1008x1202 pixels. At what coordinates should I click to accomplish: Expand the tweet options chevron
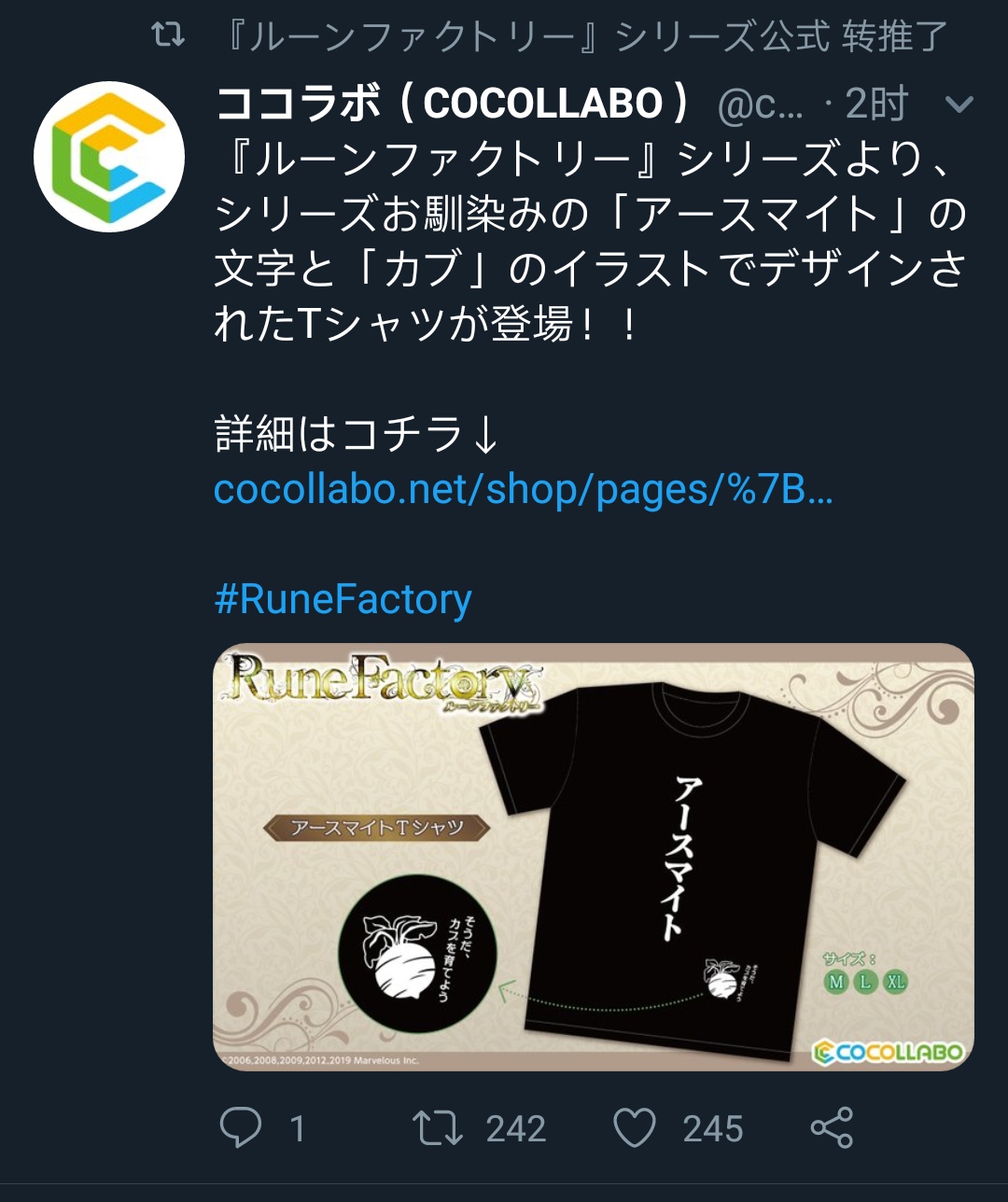click(959, 104)
